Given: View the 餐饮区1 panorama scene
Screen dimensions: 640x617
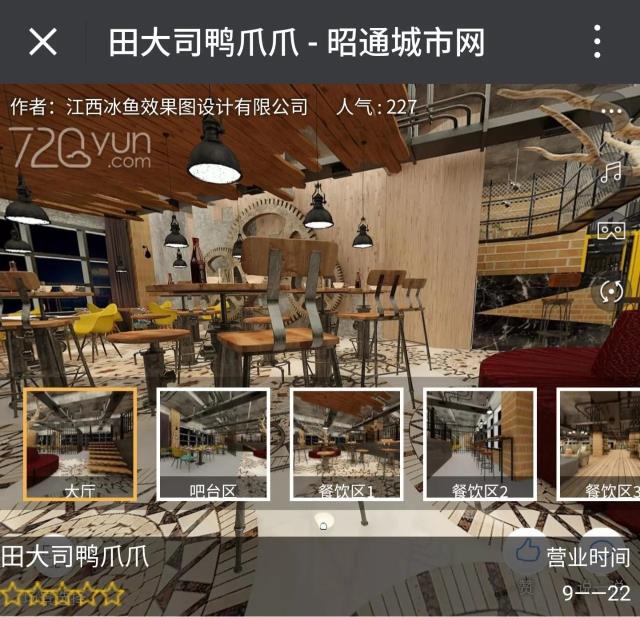Looking at the screenshot, I should point(346,444).
